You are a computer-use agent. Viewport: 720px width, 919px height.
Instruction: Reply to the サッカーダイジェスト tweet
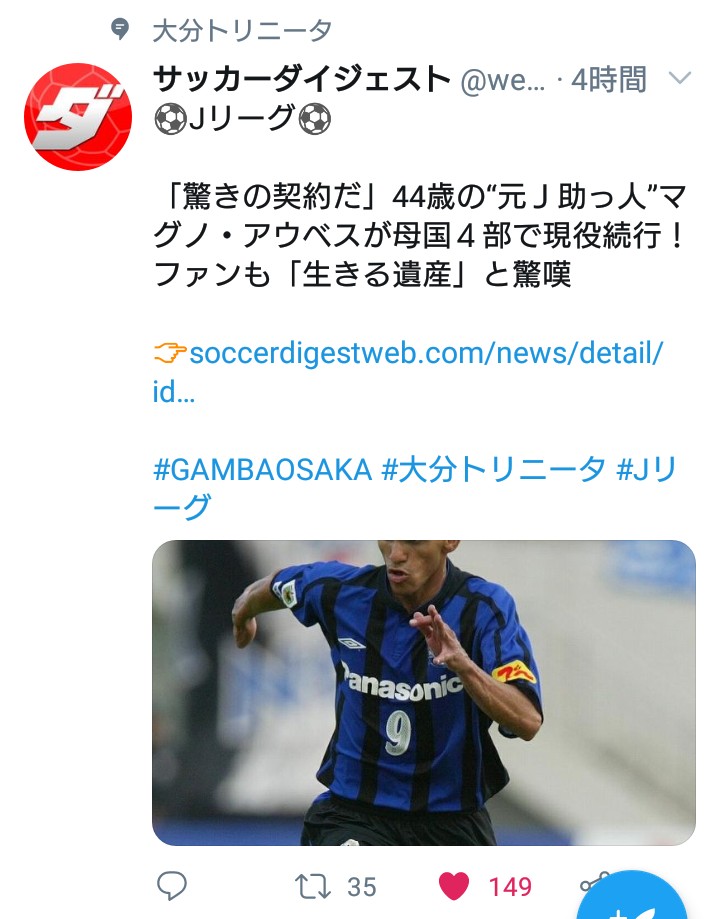[x=172, y=886]
